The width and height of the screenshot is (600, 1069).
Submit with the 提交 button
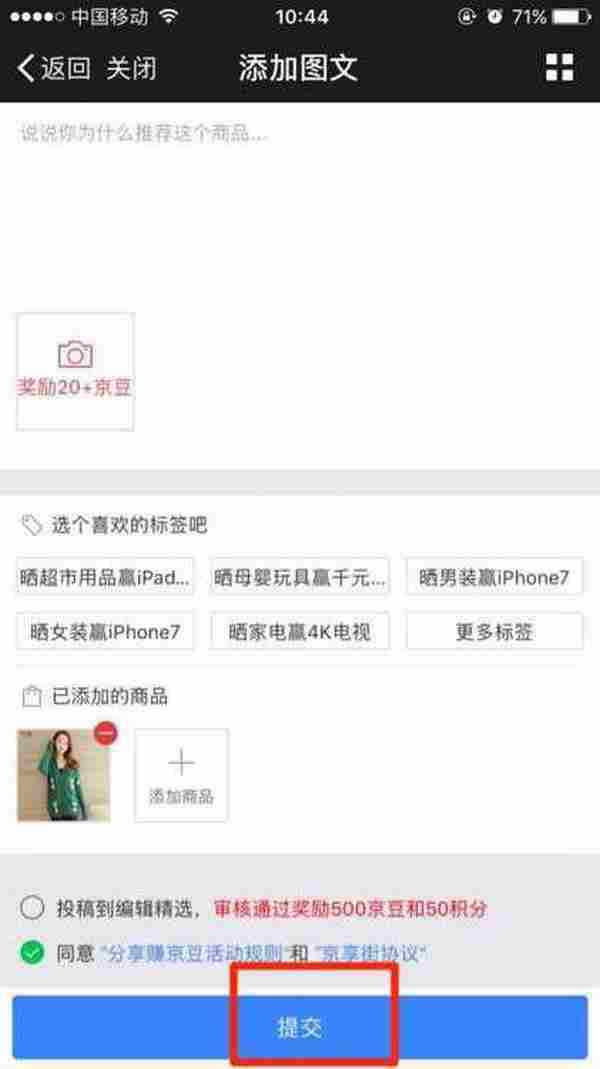pyautogui.click(x=300, y=1028)
